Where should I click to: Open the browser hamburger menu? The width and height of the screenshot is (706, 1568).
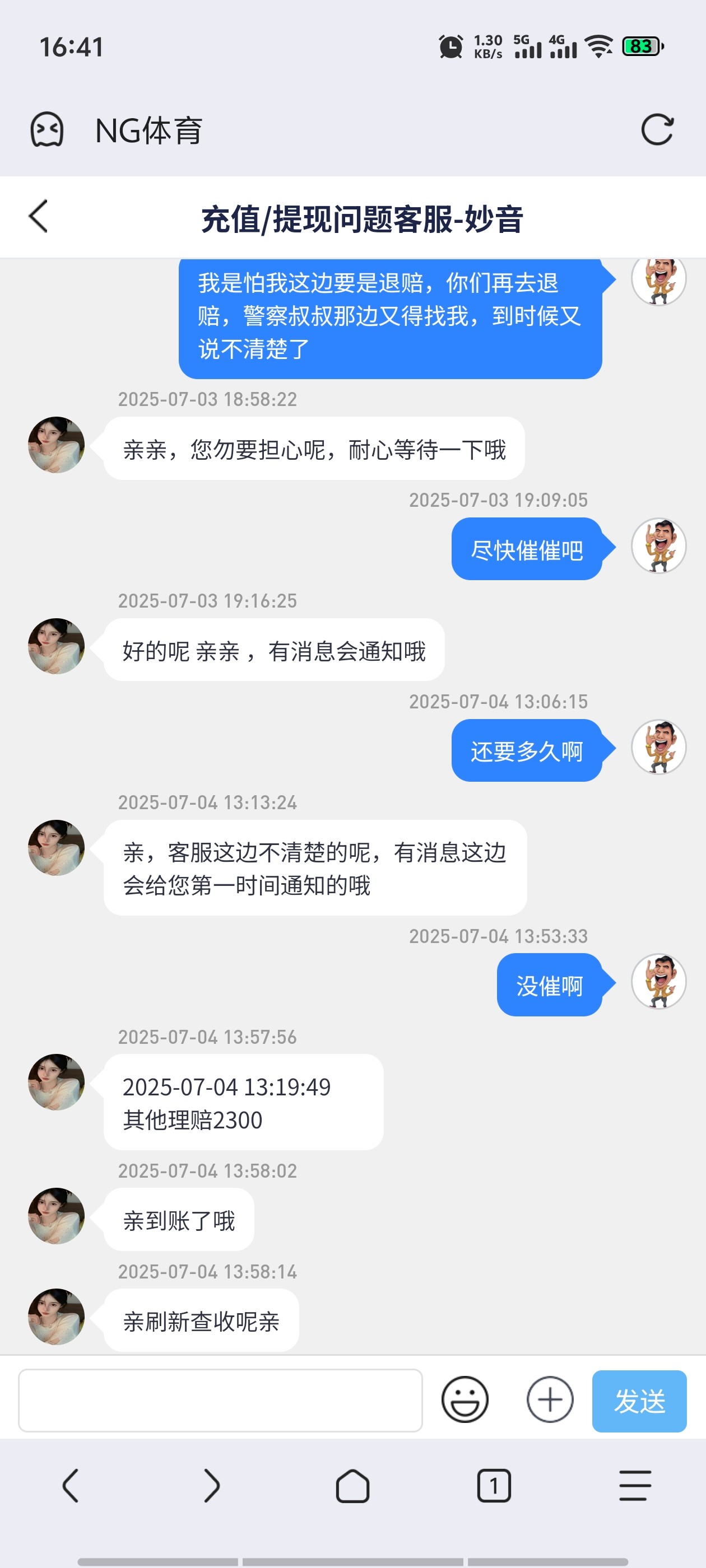635,1485
